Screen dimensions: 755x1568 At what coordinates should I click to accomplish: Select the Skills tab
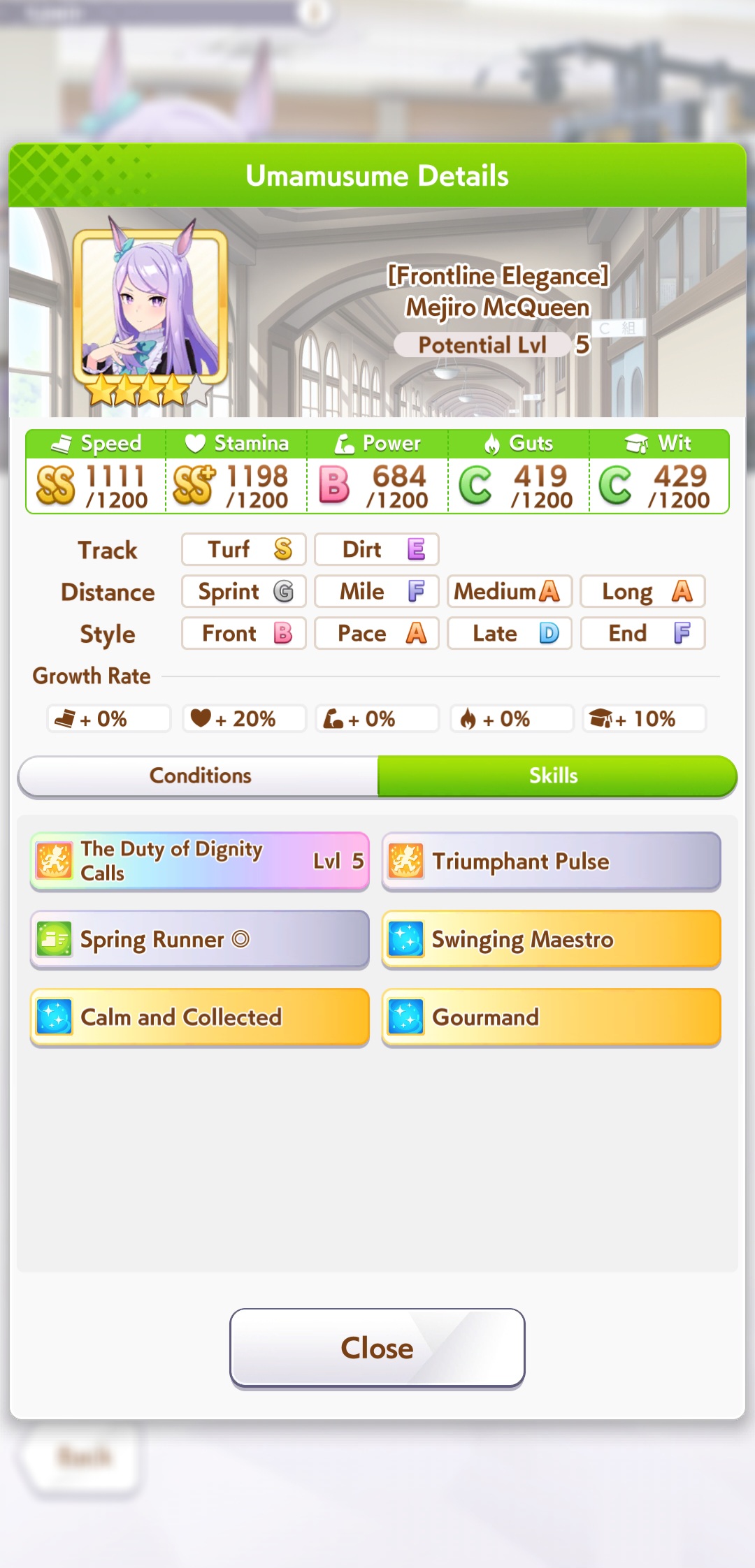pos(556,776)
